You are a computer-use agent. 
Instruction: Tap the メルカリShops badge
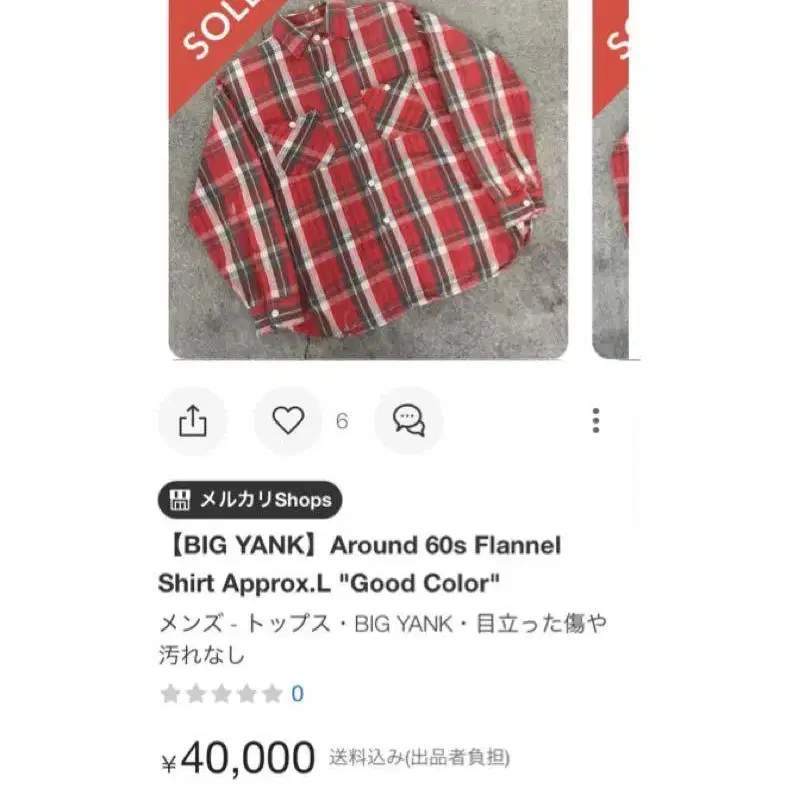[x=250, y=500]
